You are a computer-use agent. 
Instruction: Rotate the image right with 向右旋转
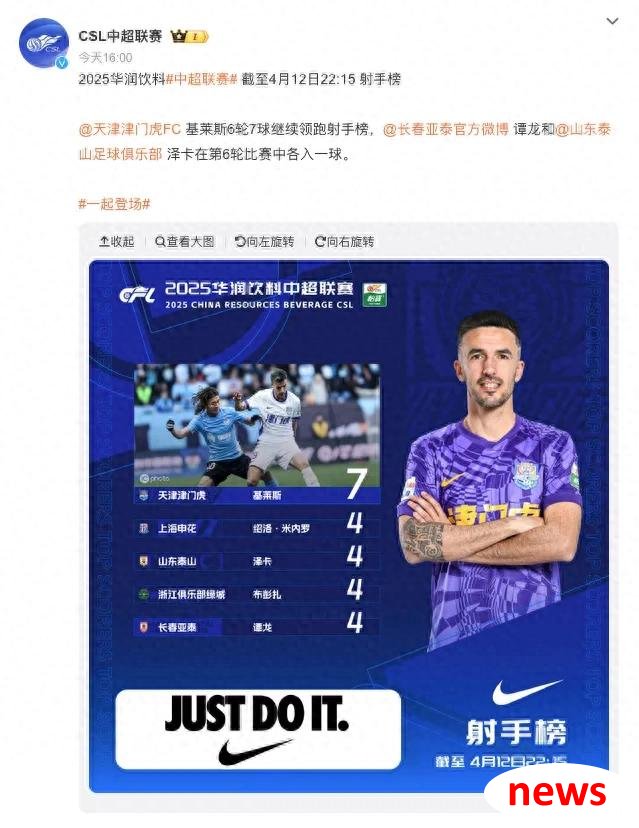point(344,241)
